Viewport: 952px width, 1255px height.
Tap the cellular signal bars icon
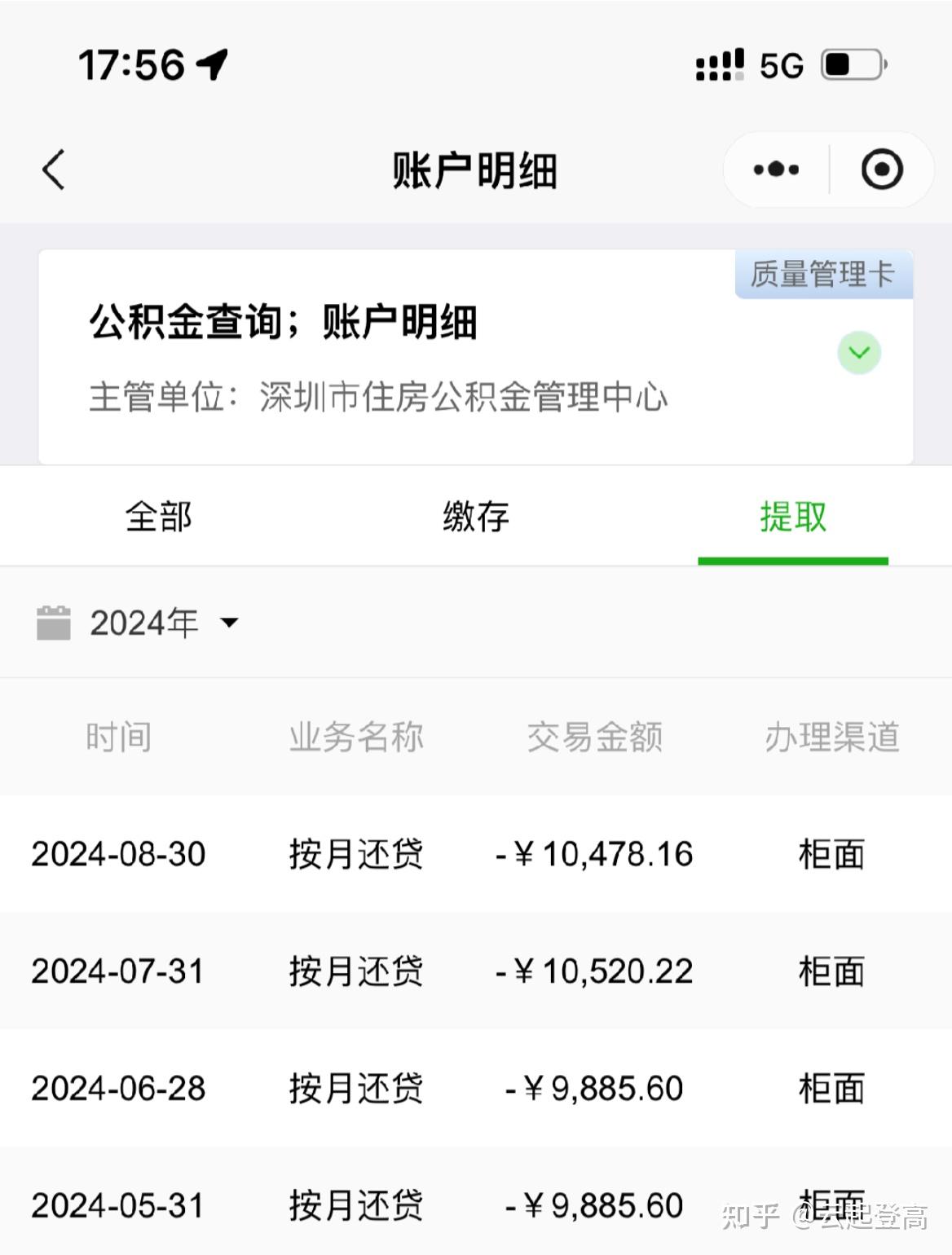[x=717, y=64]
